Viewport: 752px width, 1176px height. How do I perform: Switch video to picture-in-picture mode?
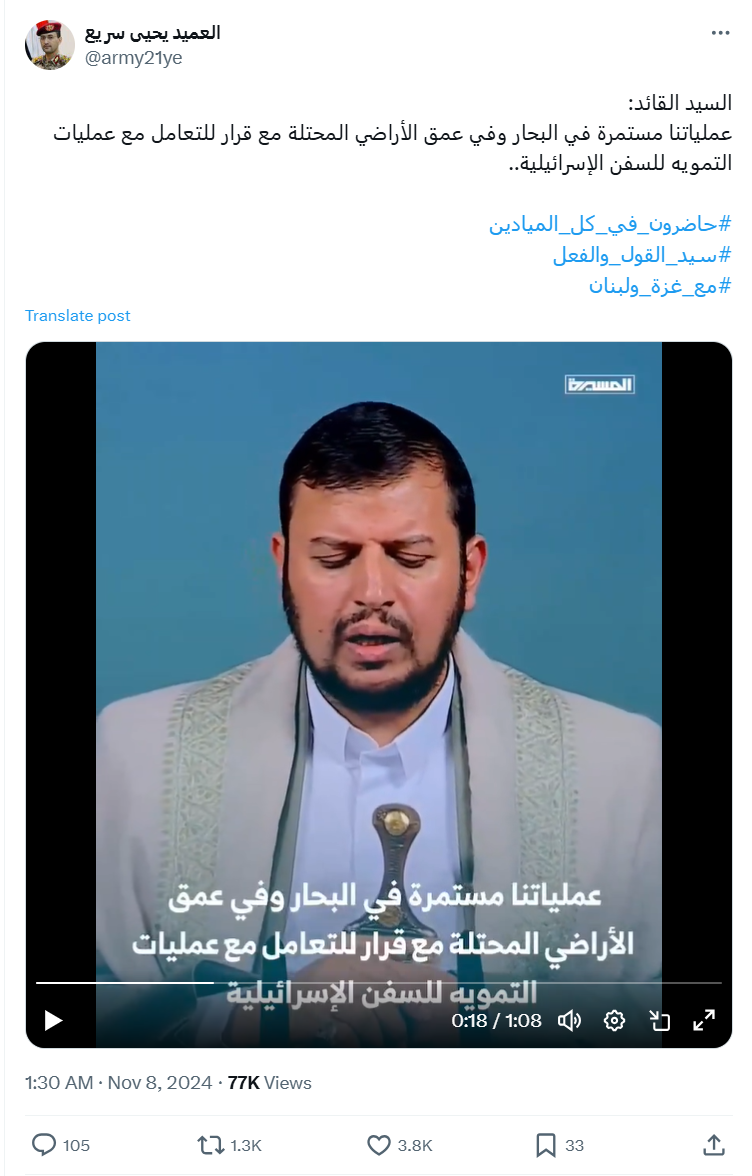pyautogui.click(x=659, y=1020)
